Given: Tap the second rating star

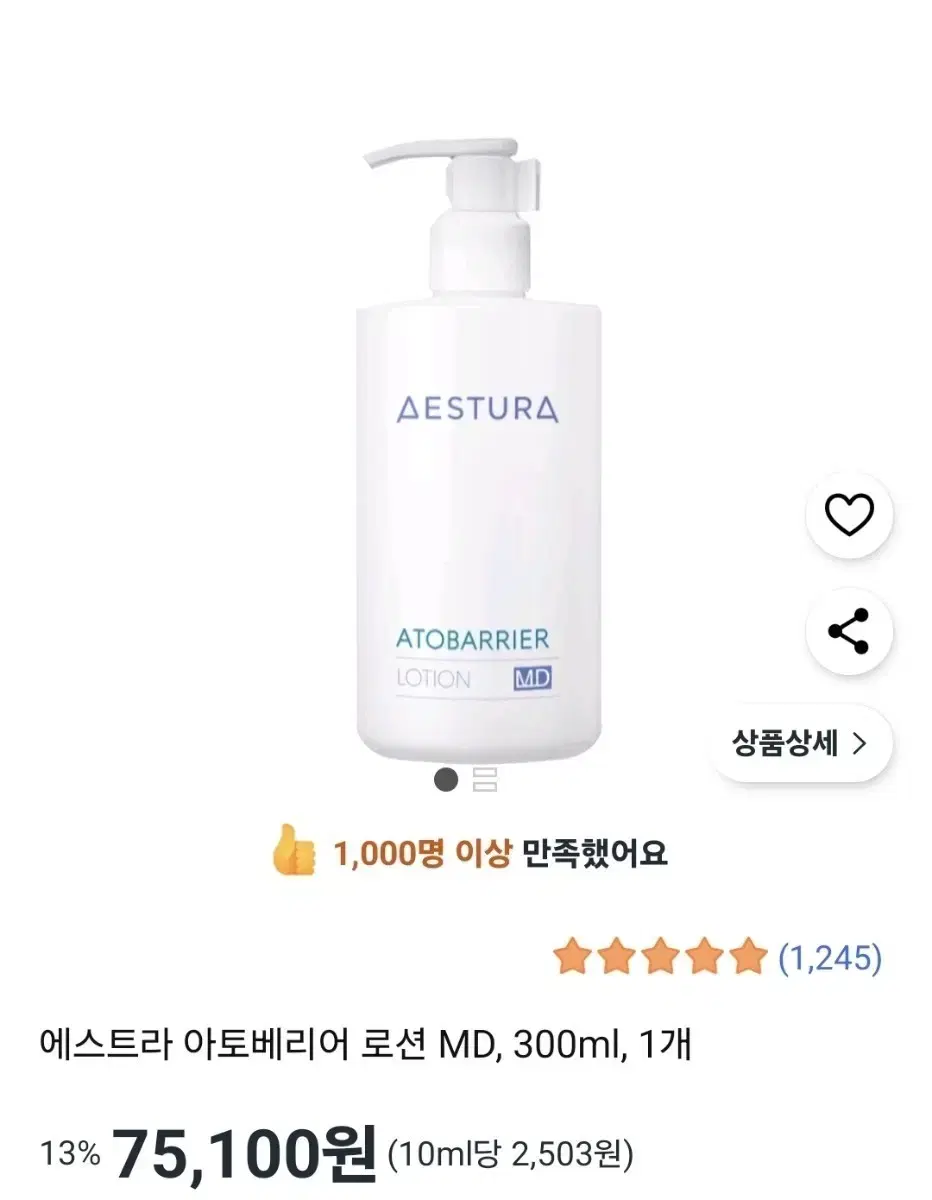Looking at the screenshot, I should click(x=615, y=955).
